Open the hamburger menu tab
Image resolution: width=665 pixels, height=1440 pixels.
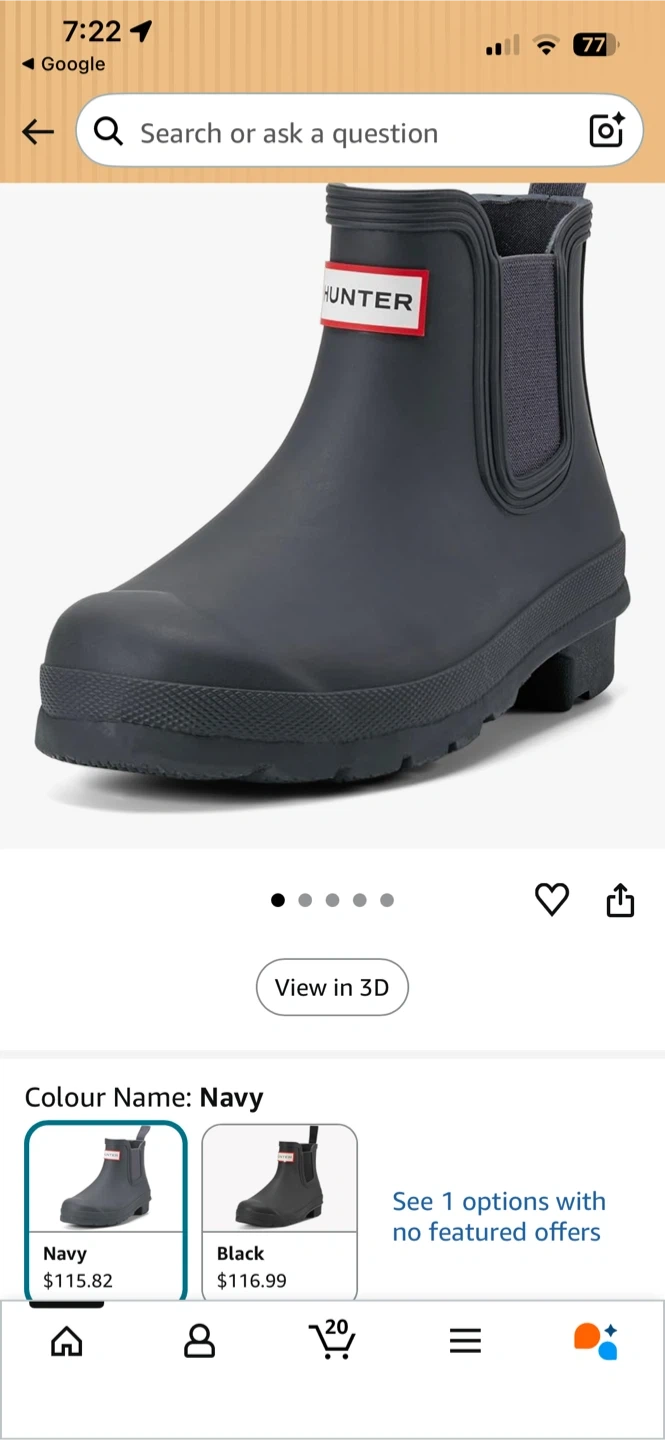465,1341
